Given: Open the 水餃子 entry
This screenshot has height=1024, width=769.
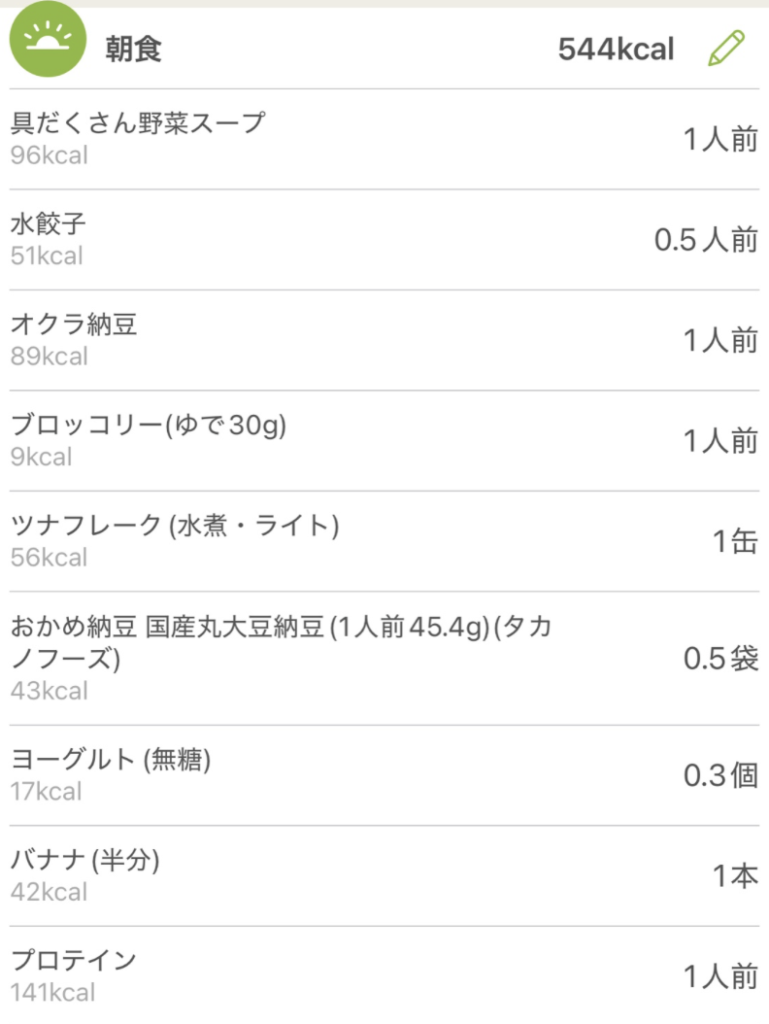Looking at the screenshot, I should pos(384,240).
